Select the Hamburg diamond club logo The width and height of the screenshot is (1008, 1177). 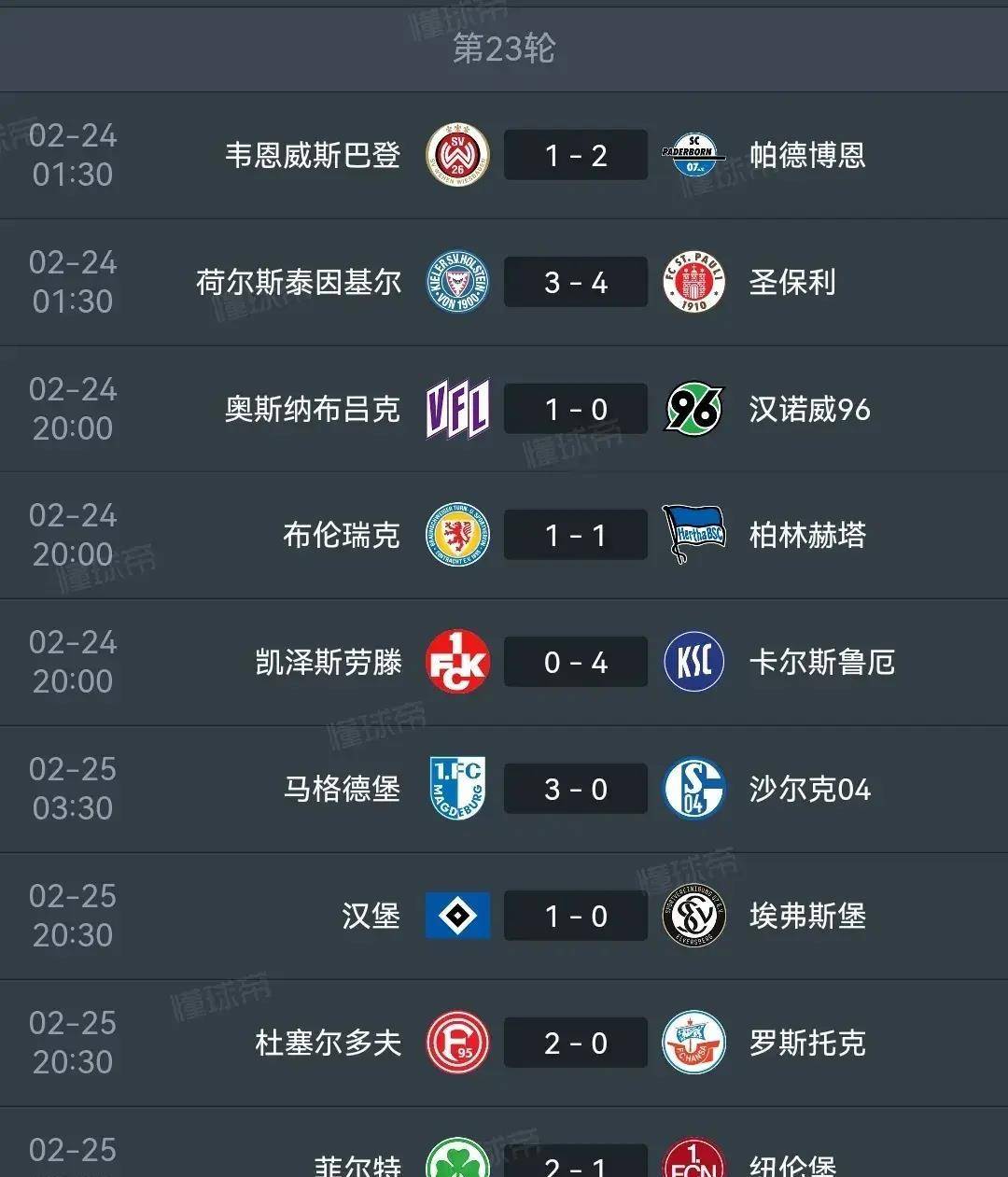point(456,916)
